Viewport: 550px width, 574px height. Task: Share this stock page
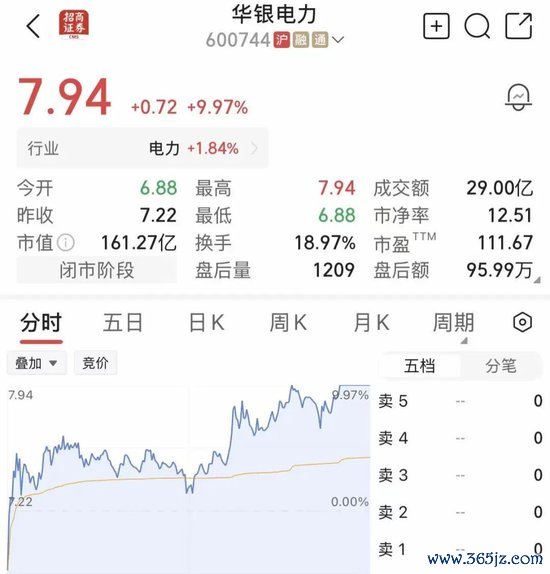pos(519,26)
